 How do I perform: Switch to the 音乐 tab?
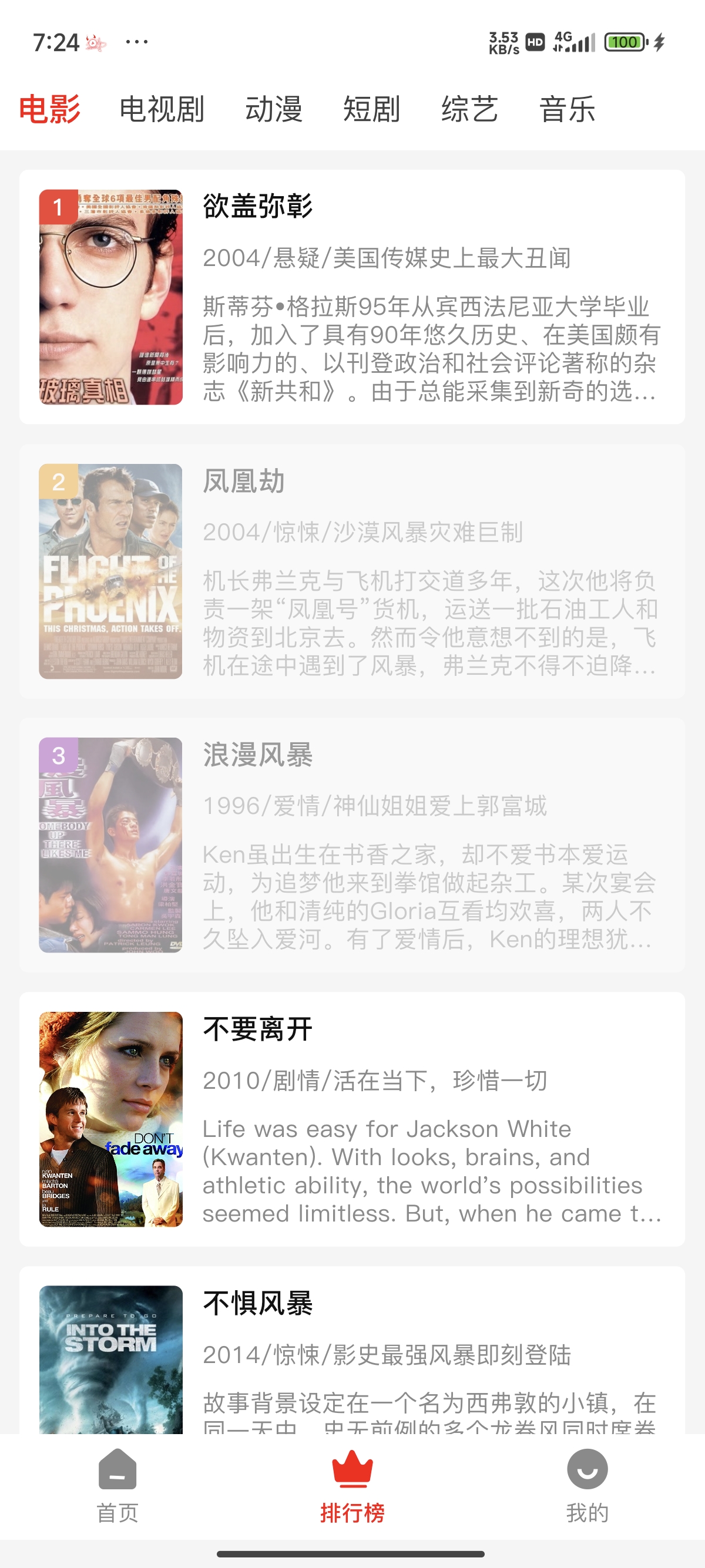(x=568, y=110)
